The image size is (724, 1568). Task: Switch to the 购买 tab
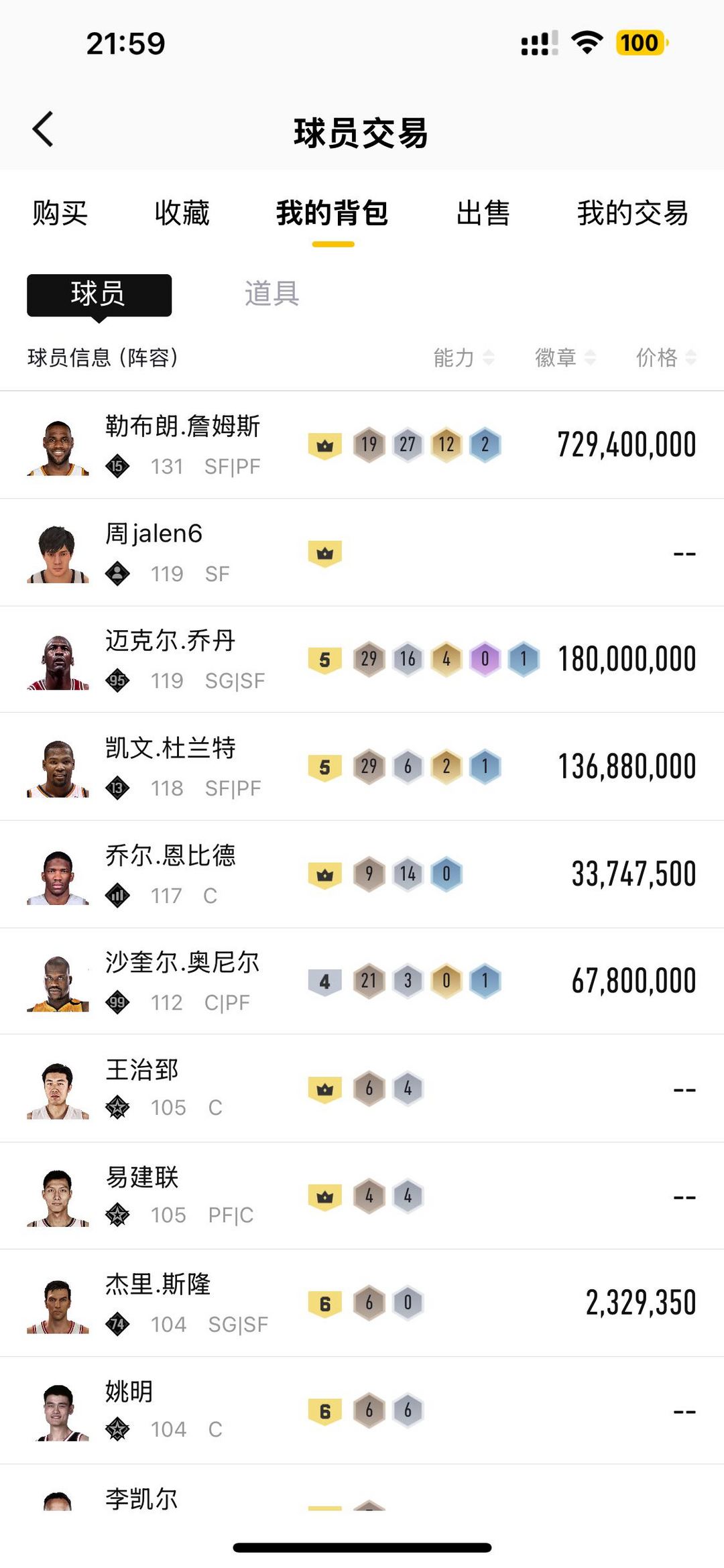point(60,213)
